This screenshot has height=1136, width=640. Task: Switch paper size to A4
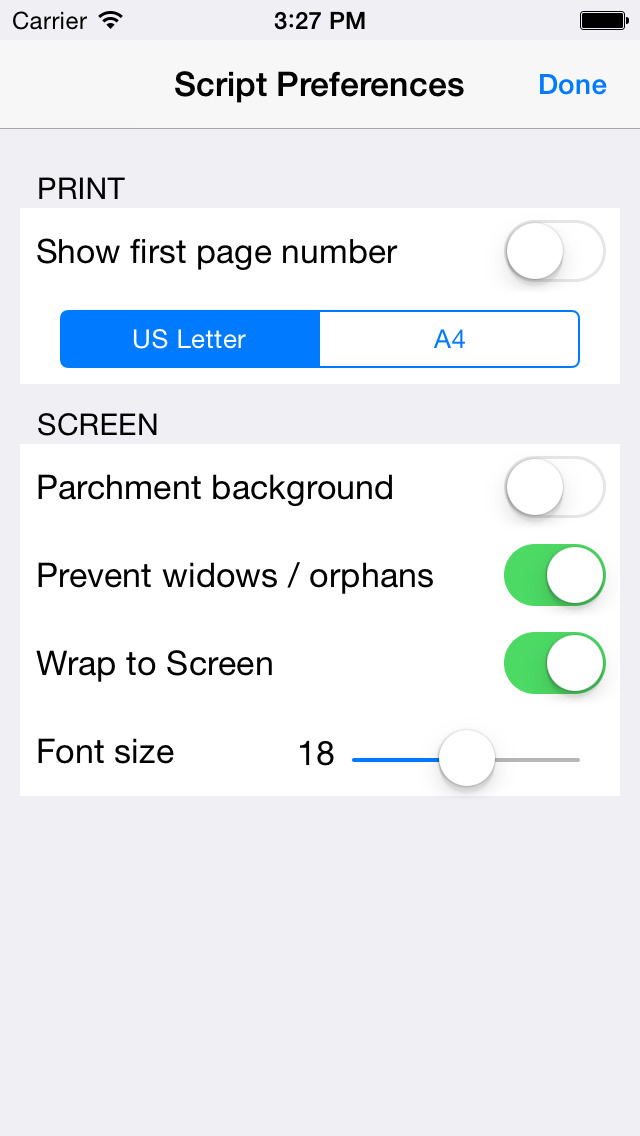pyautogui.click(x=449, y=339)
